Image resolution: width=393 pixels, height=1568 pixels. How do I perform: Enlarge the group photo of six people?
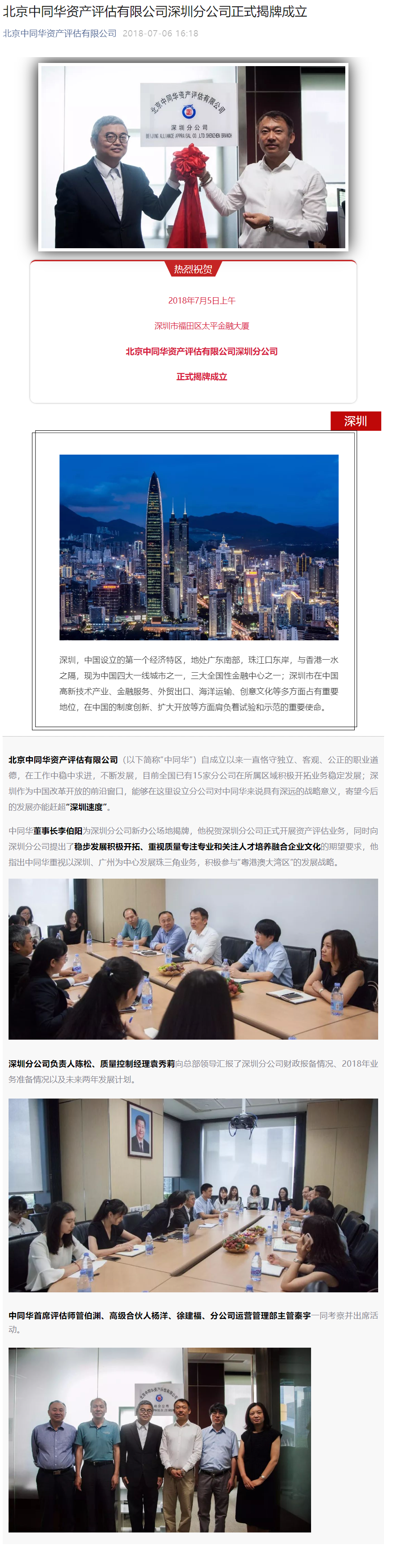pyautogui.click(x=160, y=1439)
